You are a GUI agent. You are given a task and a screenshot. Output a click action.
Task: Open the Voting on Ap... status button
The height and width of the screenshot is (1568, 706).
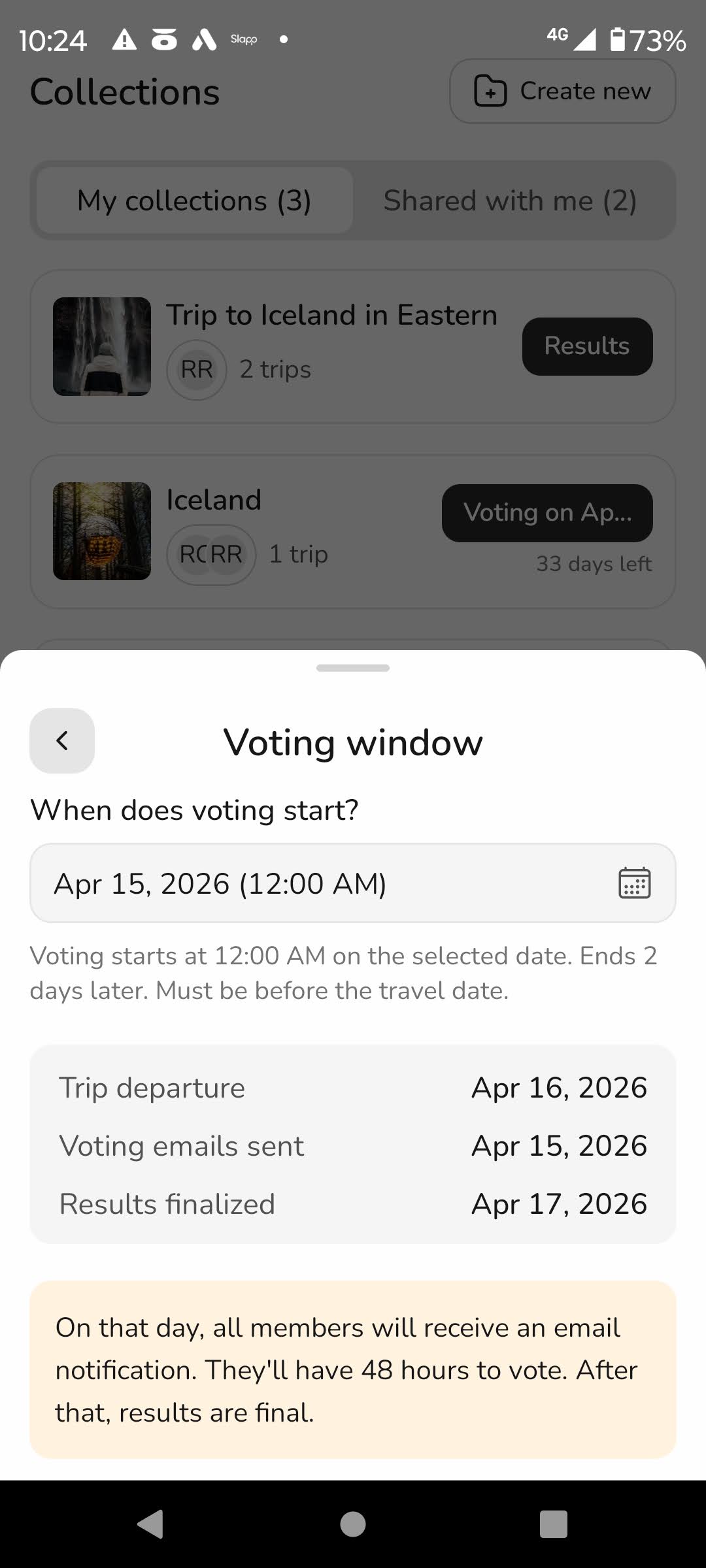547,513
